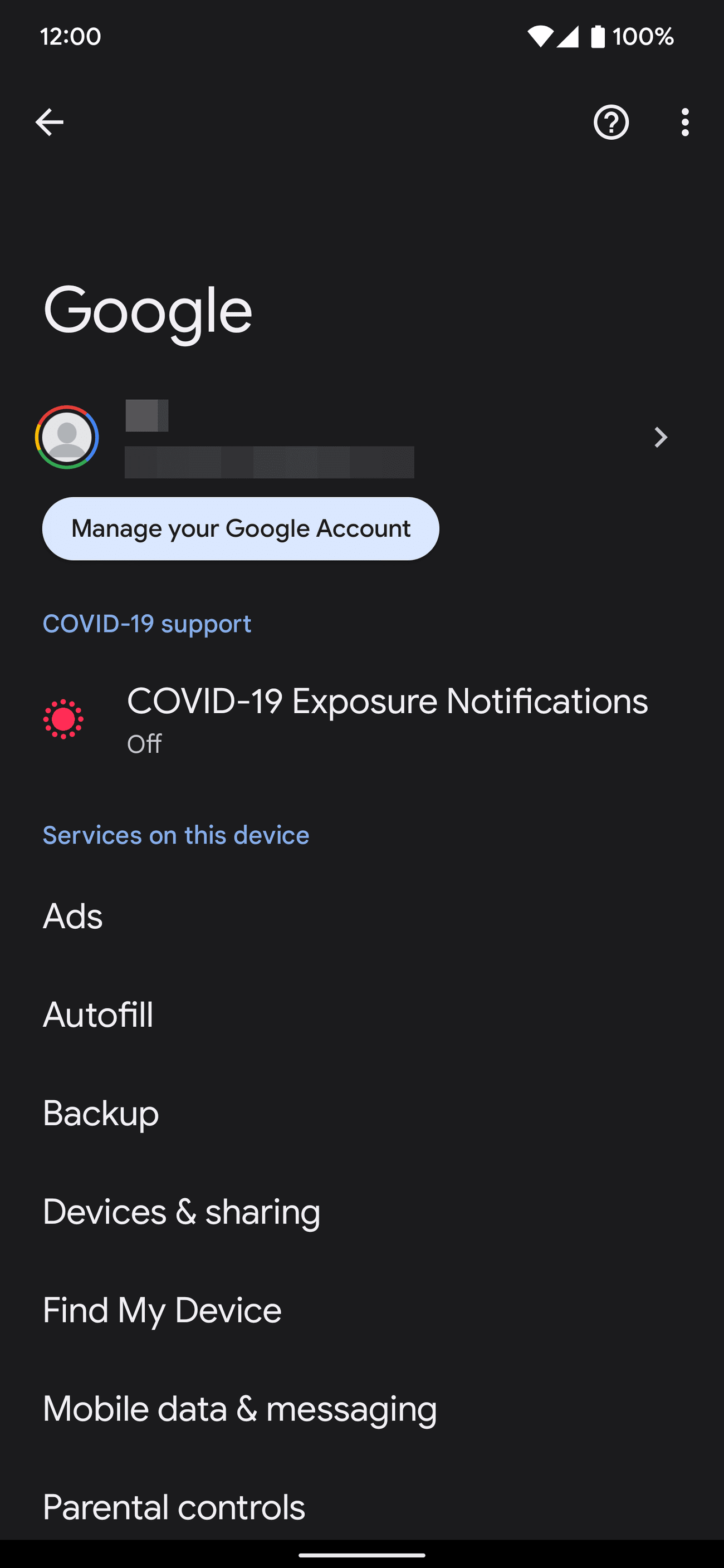
Task: Select the Ads settings entry
Action: pyautogui.click(x=72, y=915)
